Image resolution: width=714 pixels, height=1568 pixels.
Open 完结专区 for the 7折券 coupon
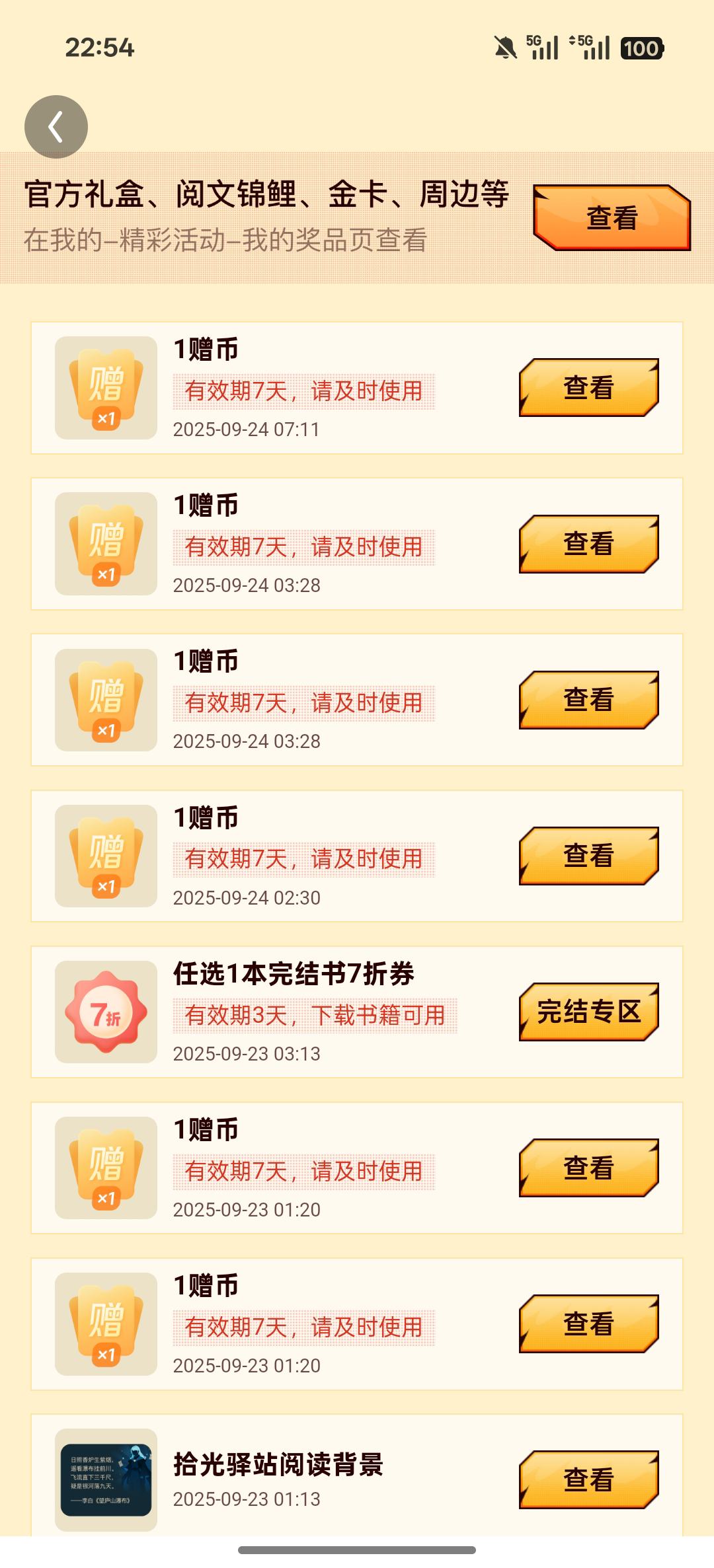pyautogui.click(x=588, y=1012)
